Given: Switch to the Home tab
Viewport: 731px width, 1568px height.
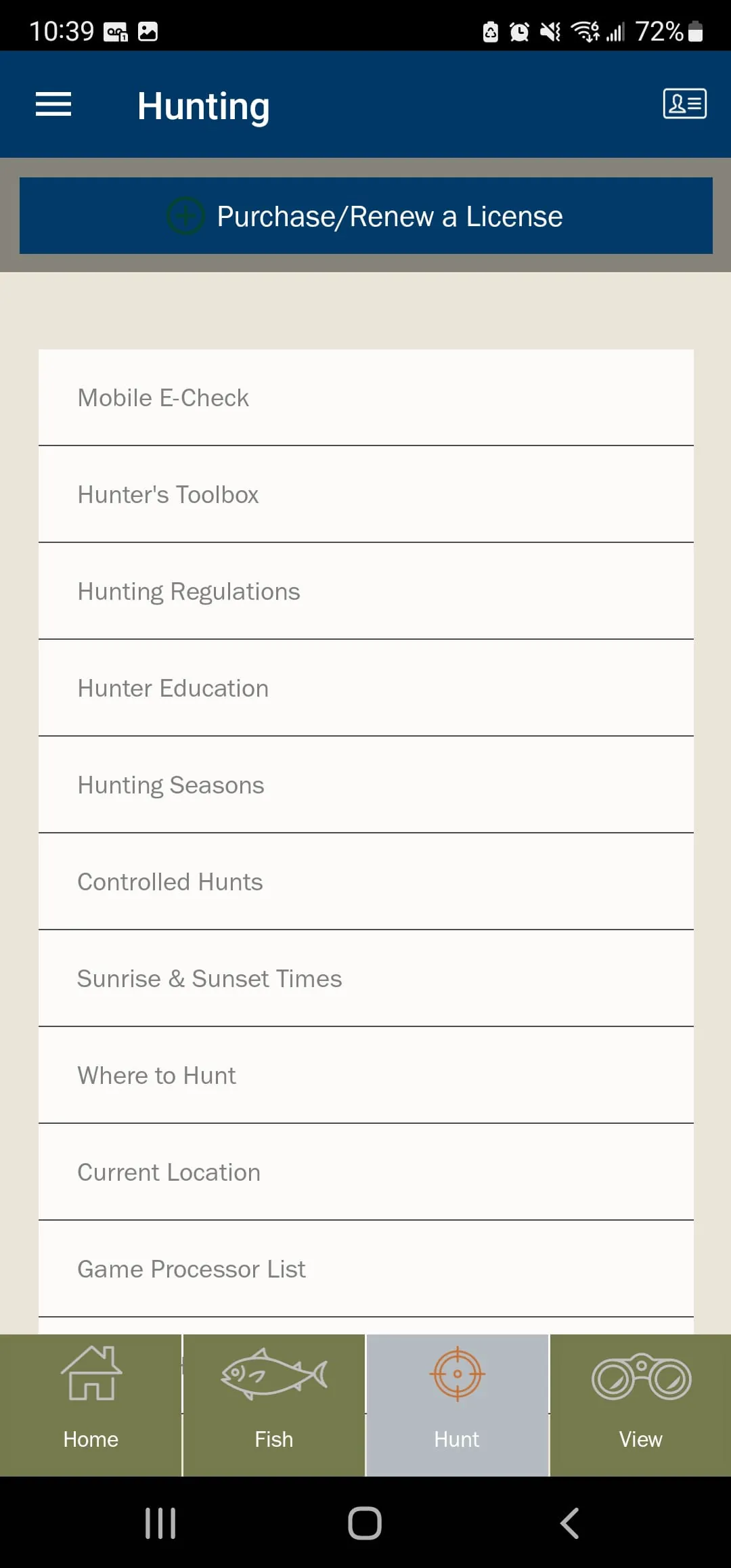Looking at the screenshot, I should tap(91, 1406).
